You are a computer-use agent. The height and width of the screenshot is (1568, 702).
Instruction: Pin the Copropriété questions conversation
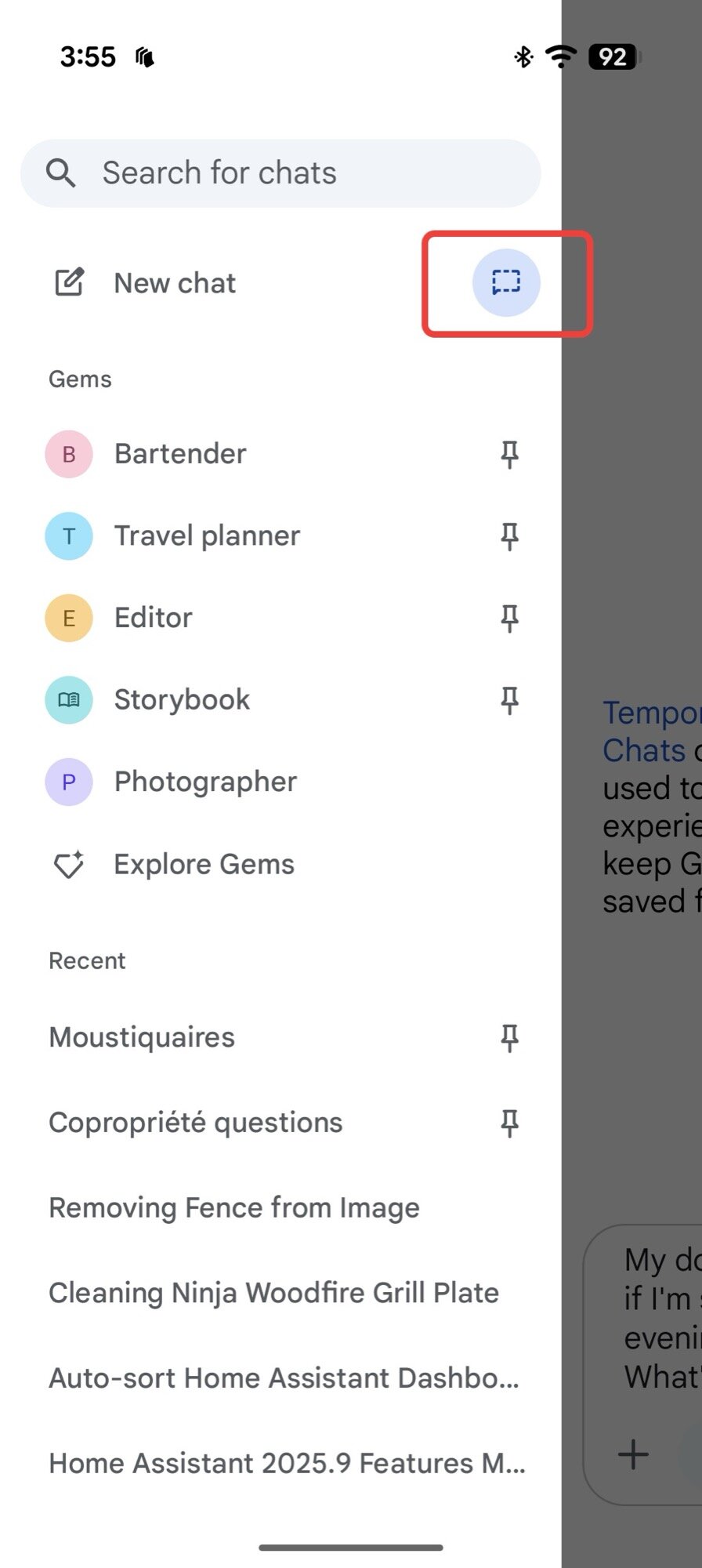pos(510,1123)
